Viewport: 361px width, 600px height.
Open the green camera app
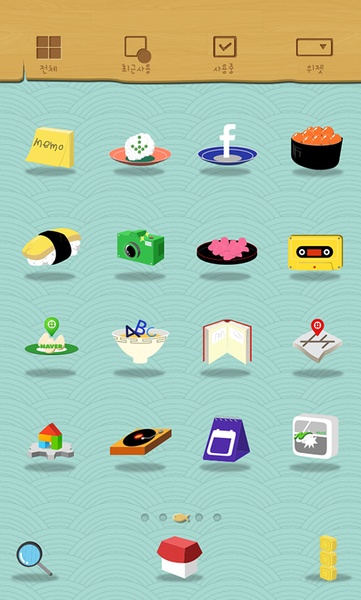(140, 247)
